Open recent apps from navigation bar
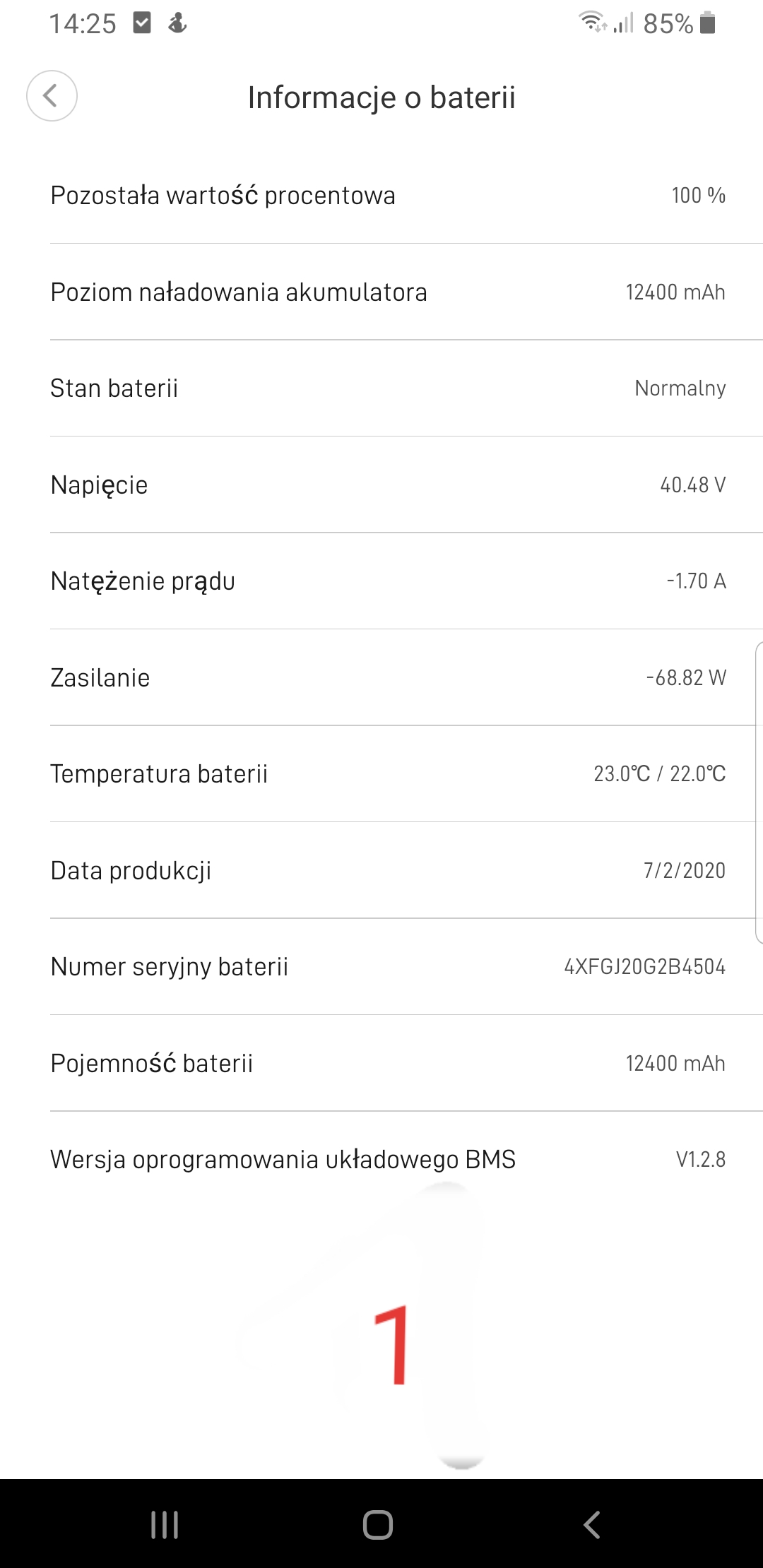The height and width of the screenshot is (1568, 763). (x=165, y=1524)
